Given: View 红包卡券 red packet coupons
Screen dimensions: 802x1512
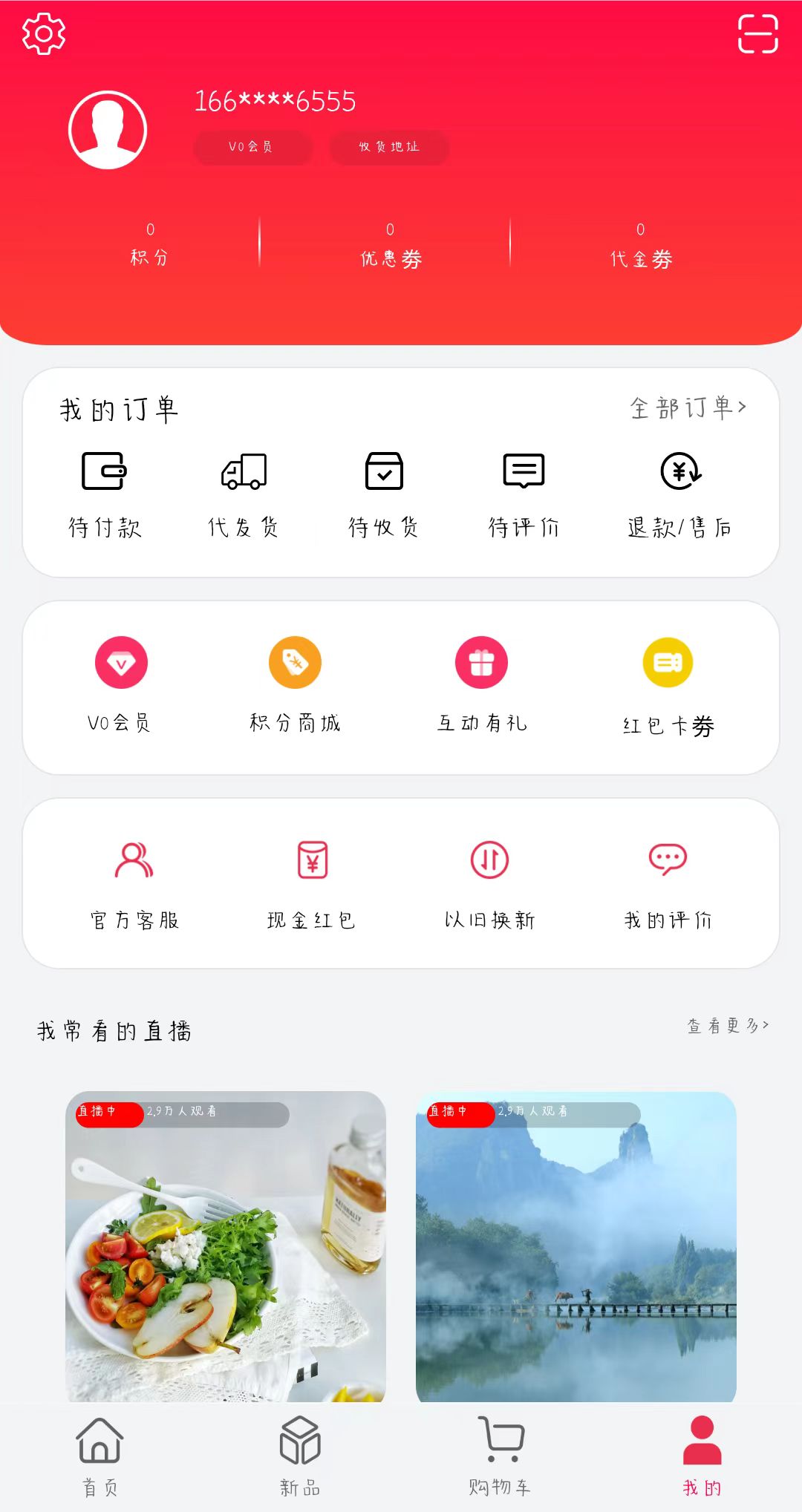Looking at the screenshot, I should [x=668, y=684].
